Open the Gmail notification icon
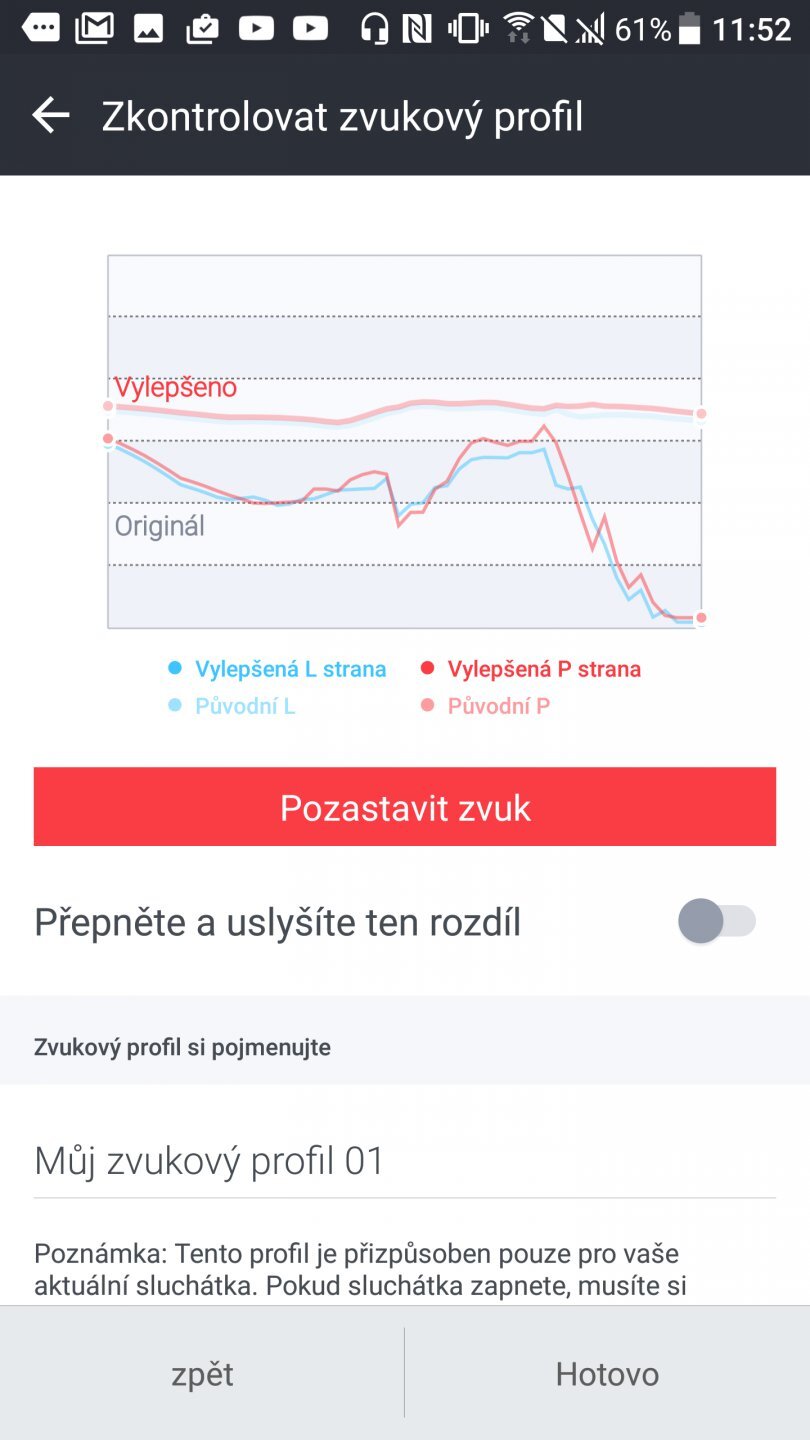Image resolution: width=810 pixels, height=1440 pixels. 95,27
